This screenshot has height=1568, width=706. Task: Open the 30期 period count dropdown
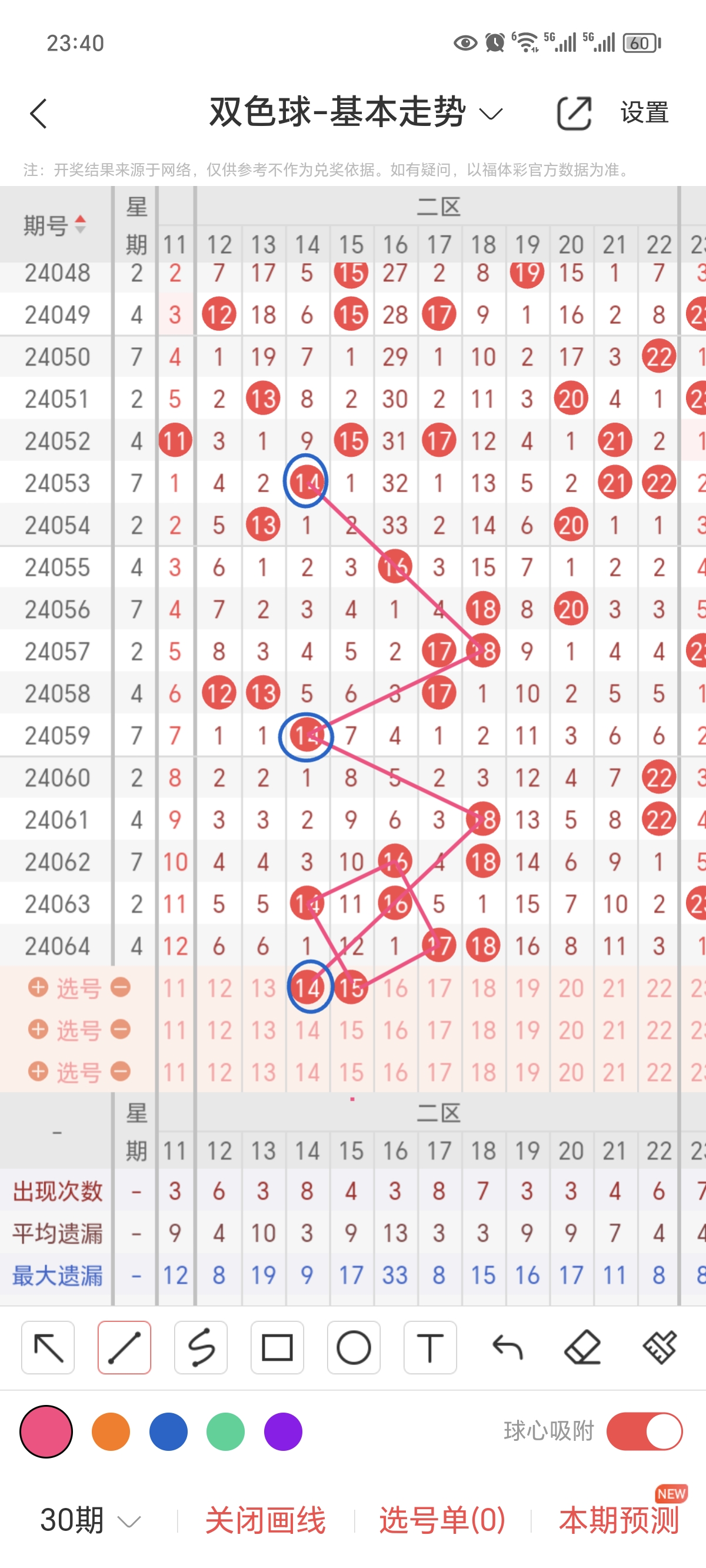(90, 1520)
